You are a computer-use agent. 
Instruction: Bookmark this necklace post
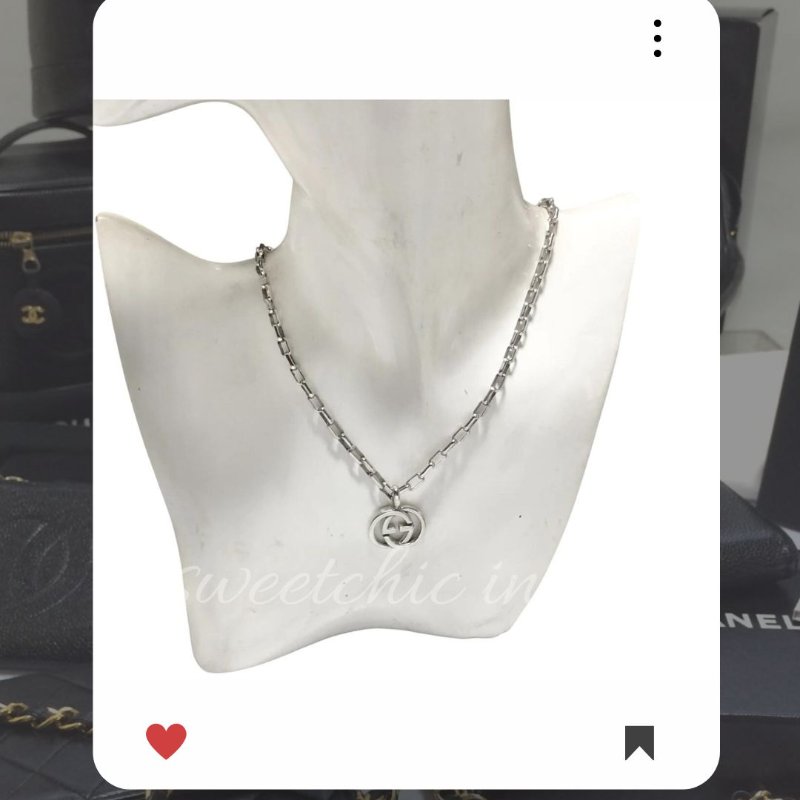(639, 743)
